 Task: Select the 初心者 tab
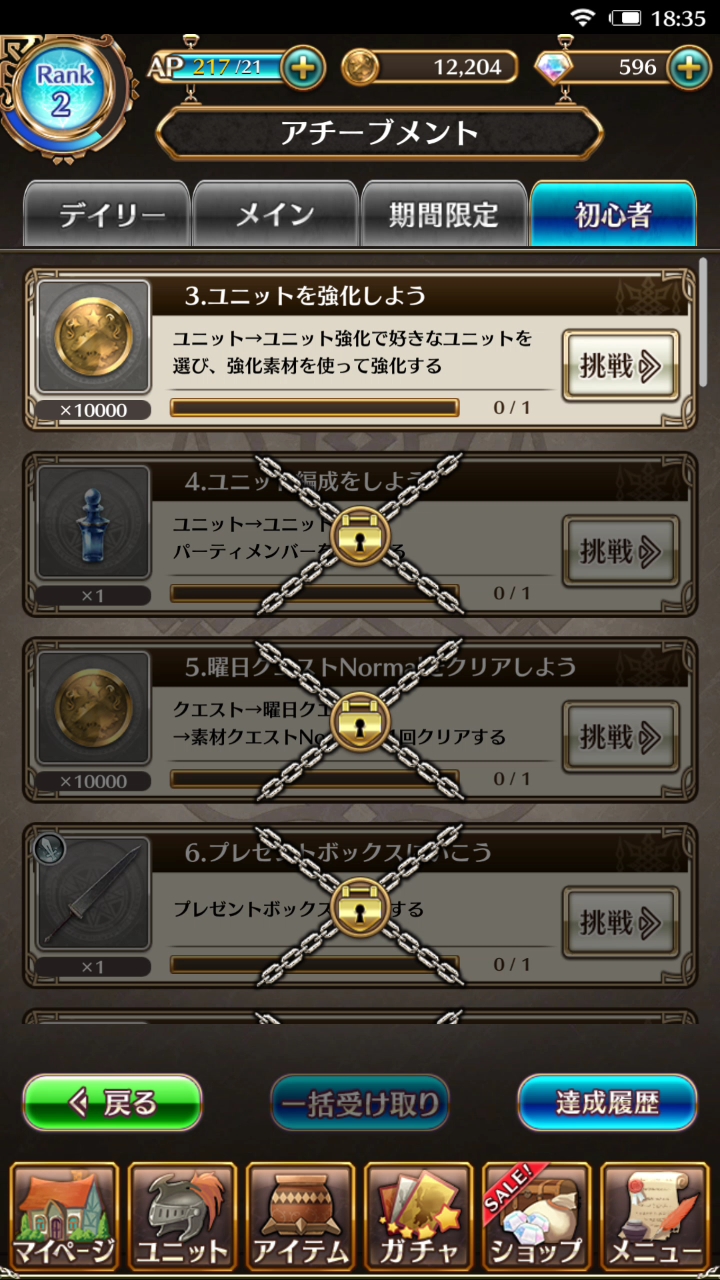coord(613,214)
